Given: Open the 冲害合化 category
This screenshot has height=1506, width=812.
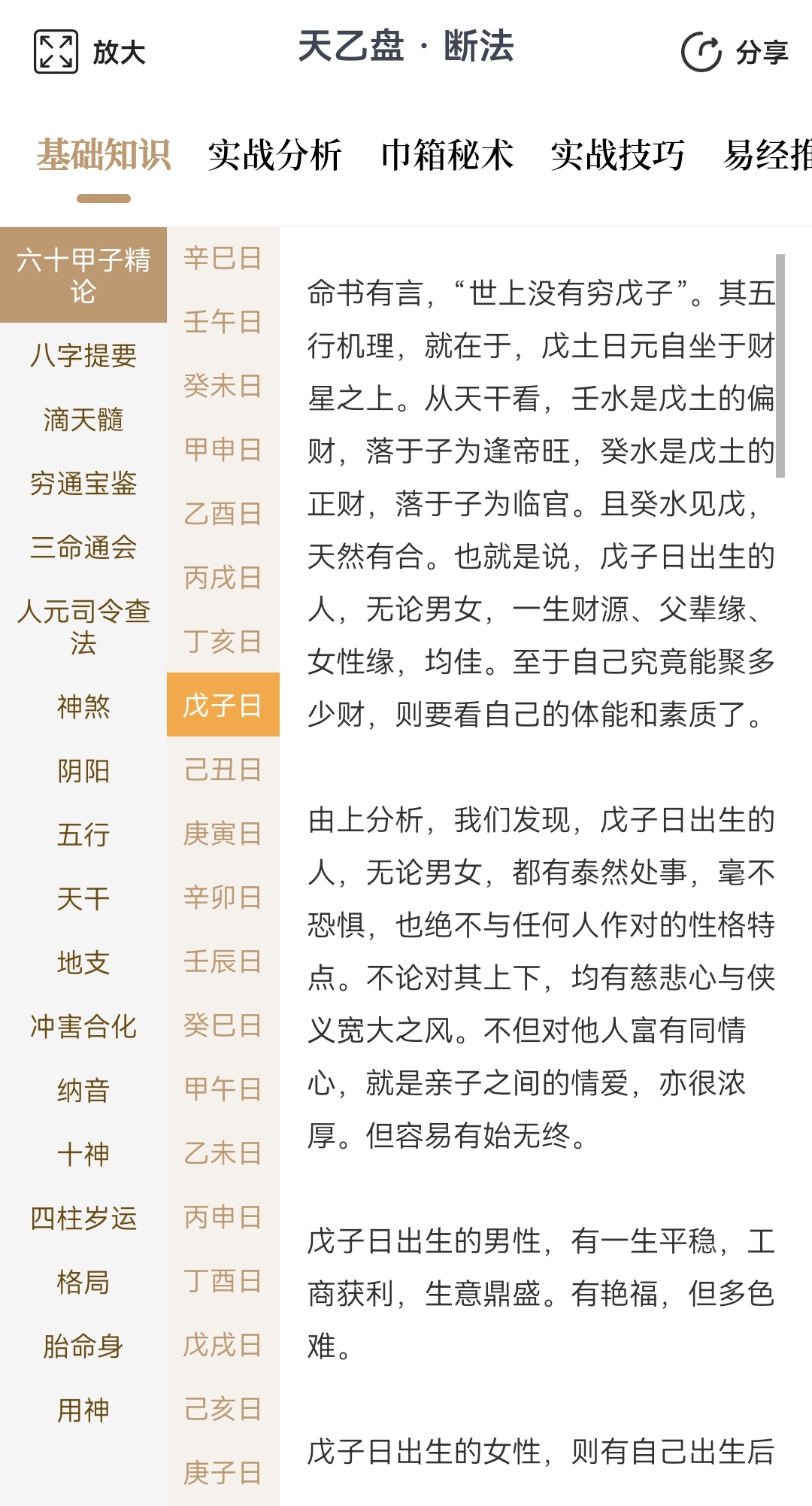Looking at the screenshot, I should pos(83,1026).
